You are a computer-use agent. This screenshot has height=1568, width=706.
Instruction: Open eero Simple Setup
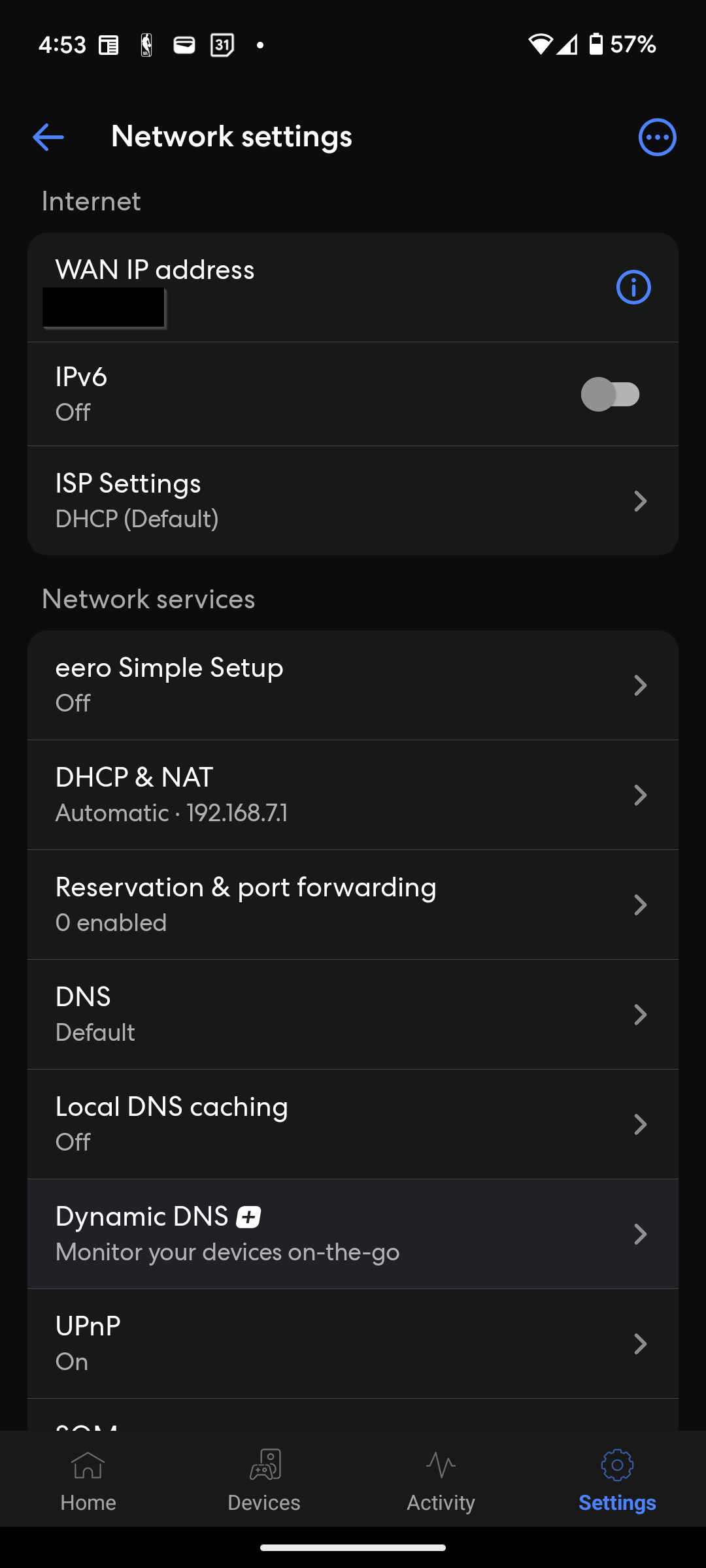point(353,685)
